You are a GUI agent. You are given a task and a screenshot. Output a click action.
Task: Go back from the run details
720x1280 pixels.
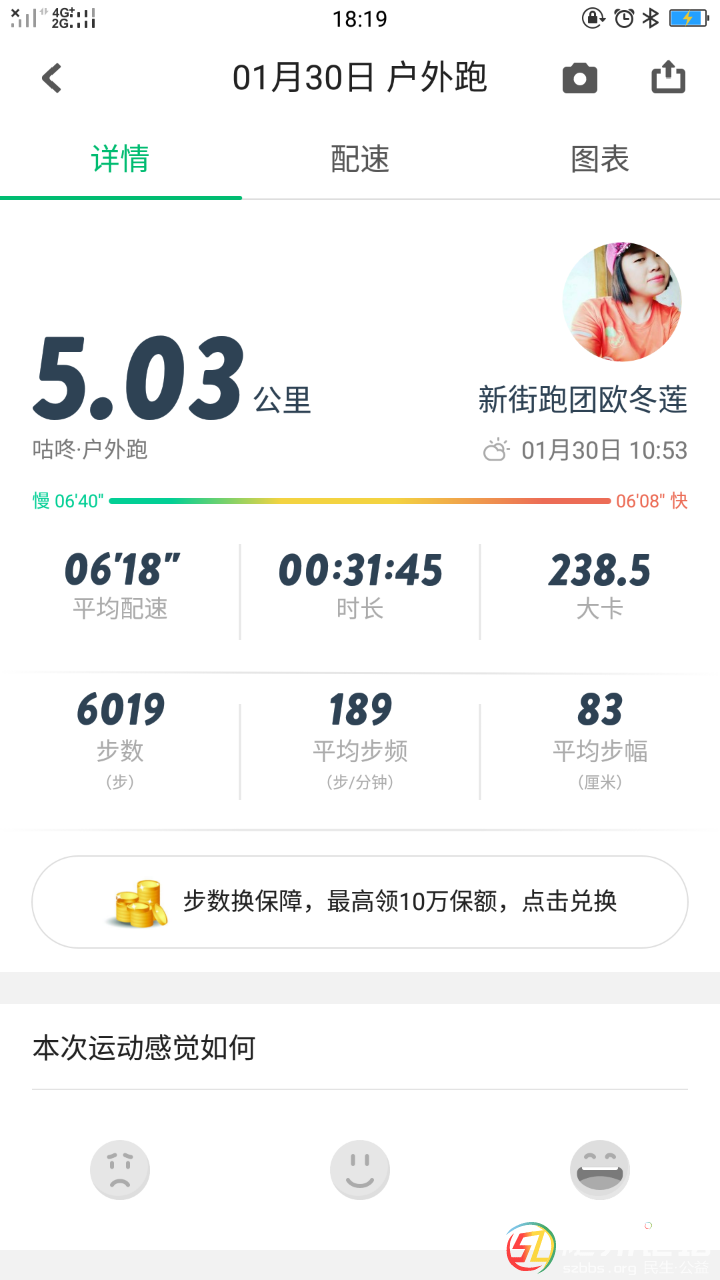[52, 78]
